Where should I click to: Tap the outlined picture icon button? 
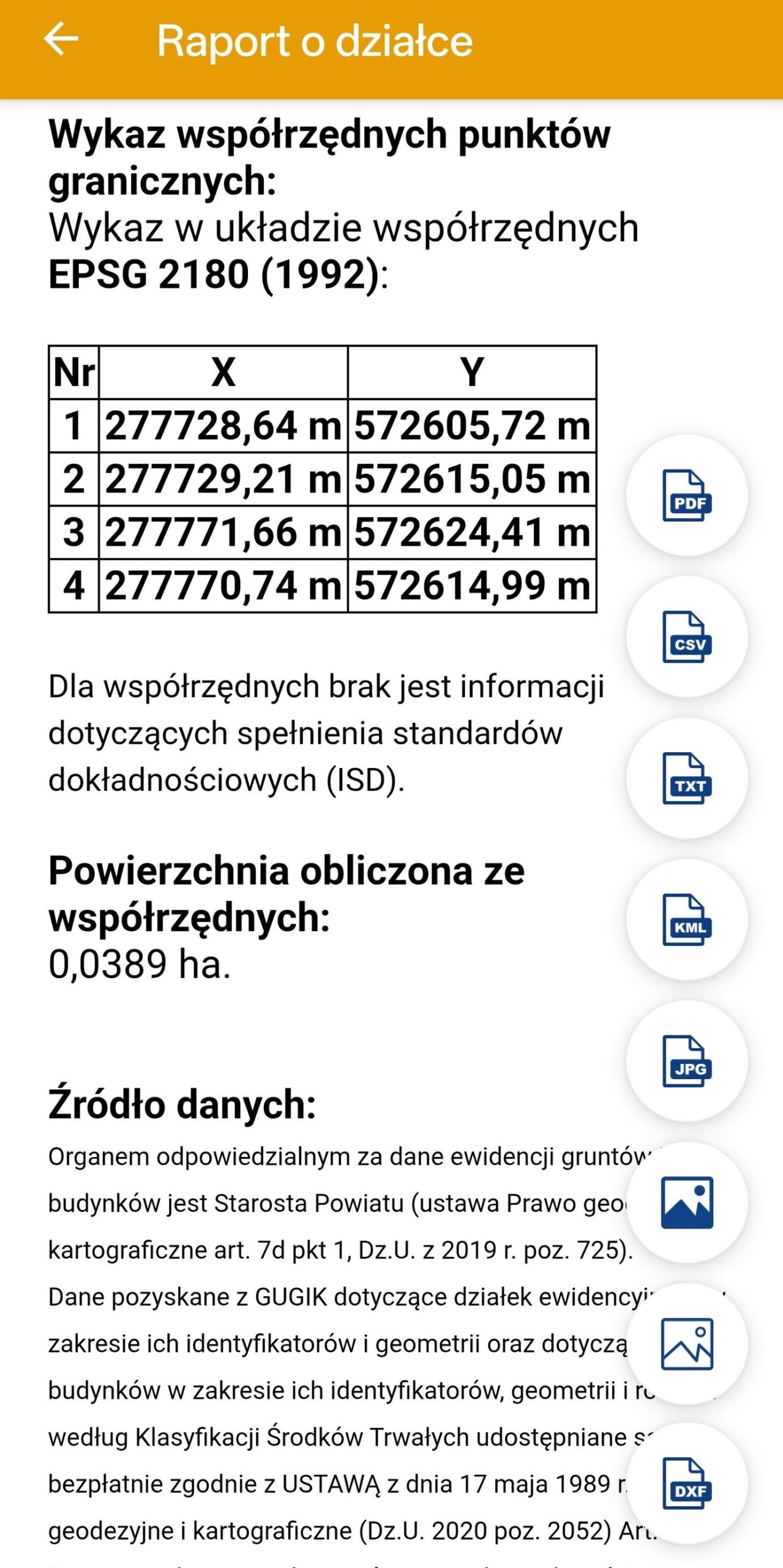[687, 1344]
